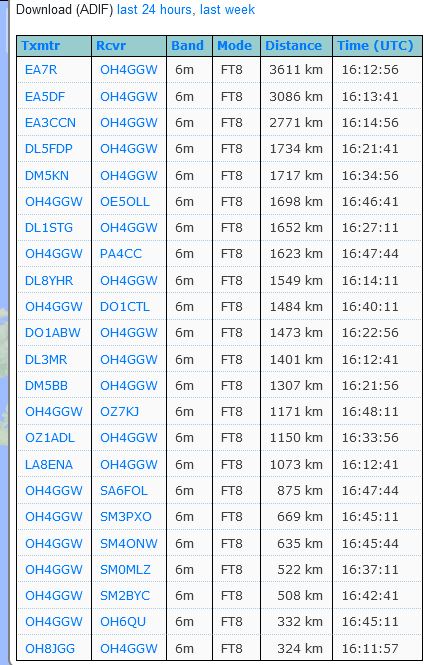The image size is (424, 665).
Task: Open receiver callsign OZ7KJ
Action: point(119,411)
